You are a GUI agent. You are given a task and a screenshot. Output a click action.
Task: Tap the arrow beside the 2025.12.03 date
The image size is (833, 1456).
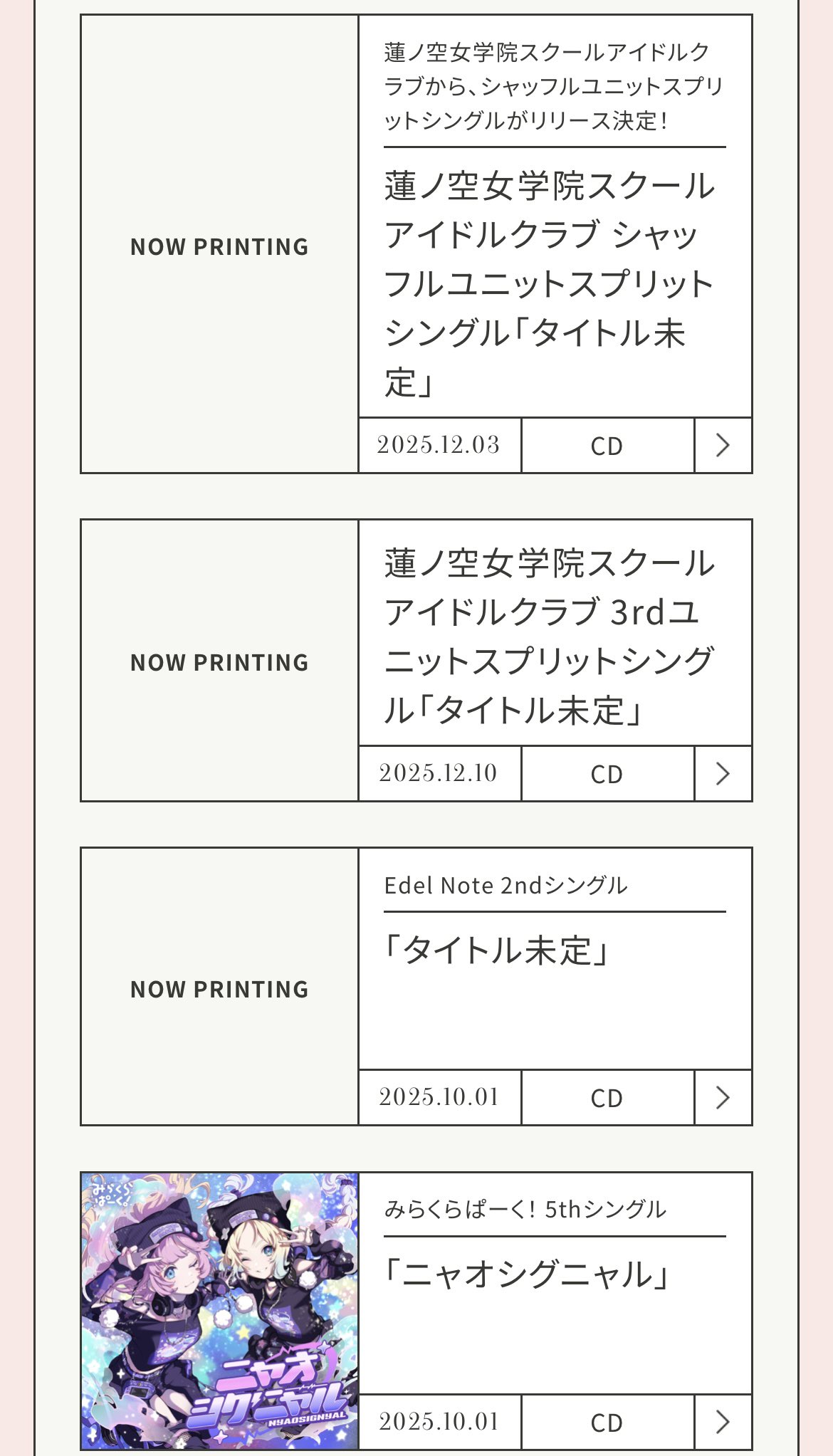click(x=723, y=446)
